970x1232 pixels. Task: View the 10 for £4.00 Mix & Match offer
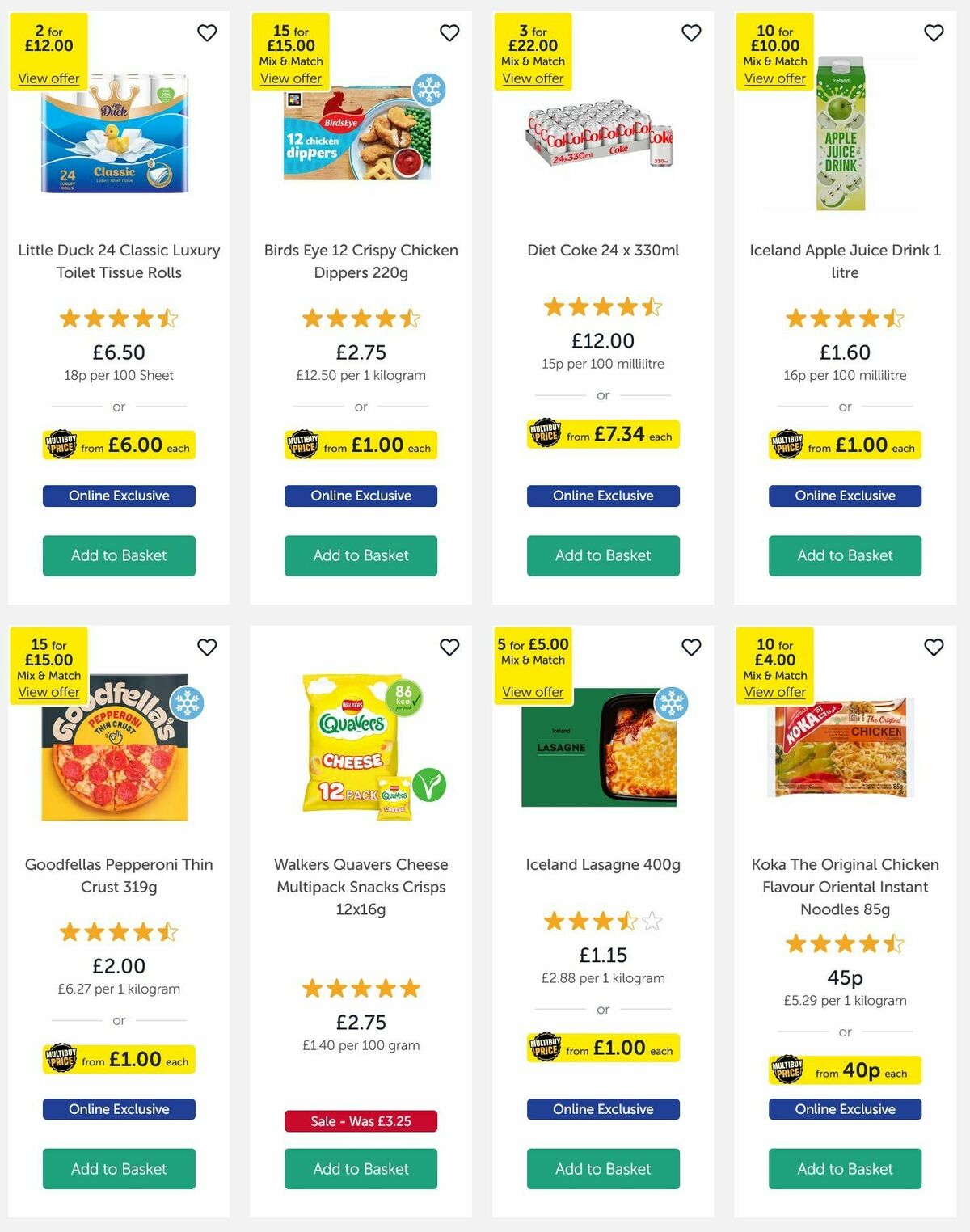pos(774,692)
